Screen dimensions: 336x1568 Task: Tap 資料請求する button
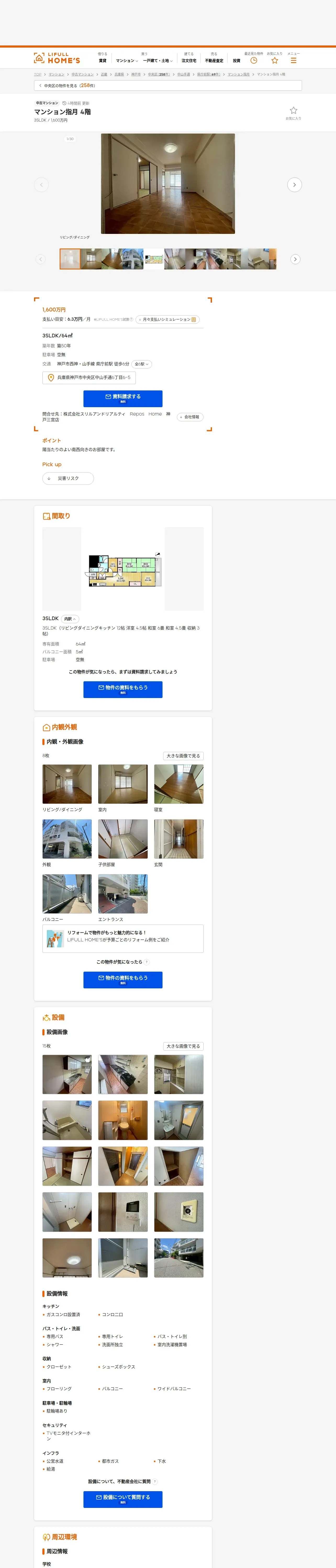(122, 398)
